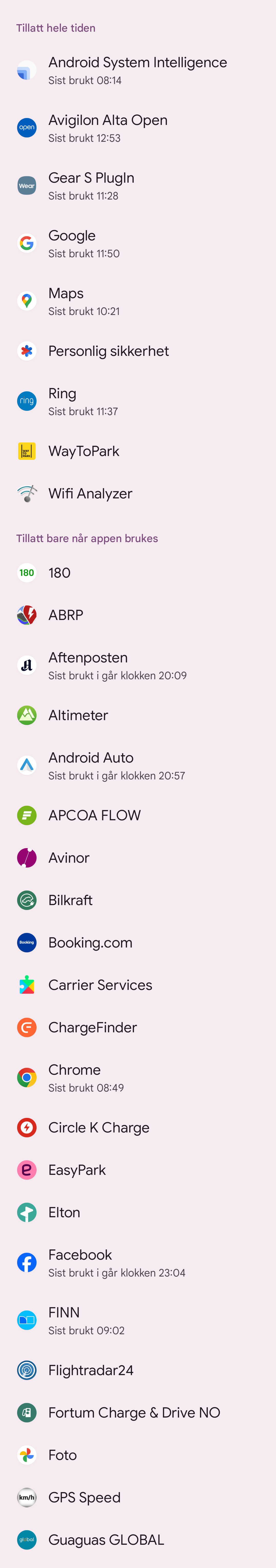The height and width of the screenshot is (1568, 276).
Task: Tap the FINN app row
Action: (x=138, y=1321)
